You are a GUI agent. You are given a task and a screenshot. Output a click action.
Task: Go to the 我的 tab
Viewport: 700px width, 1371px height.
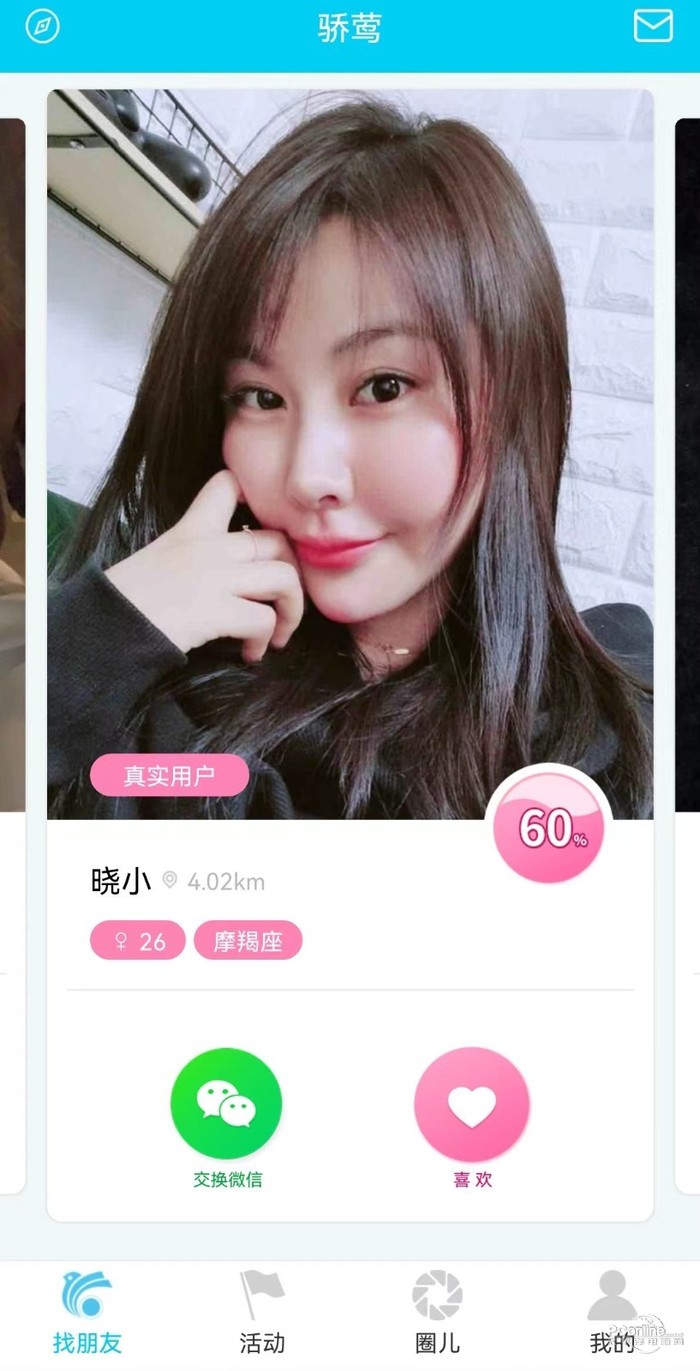tap(612, 1312)
